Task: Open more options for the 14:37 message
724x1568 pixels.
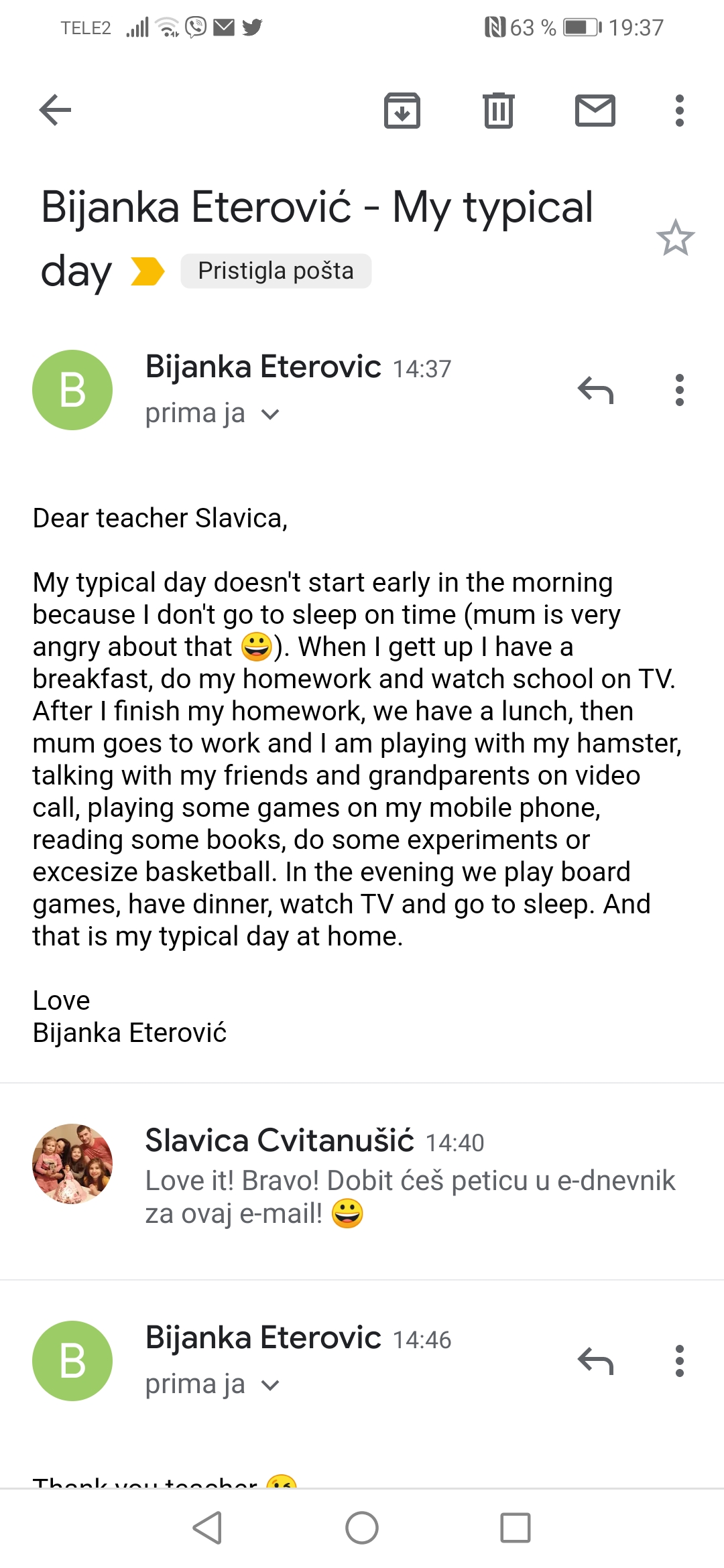Action: pos(679,390)
